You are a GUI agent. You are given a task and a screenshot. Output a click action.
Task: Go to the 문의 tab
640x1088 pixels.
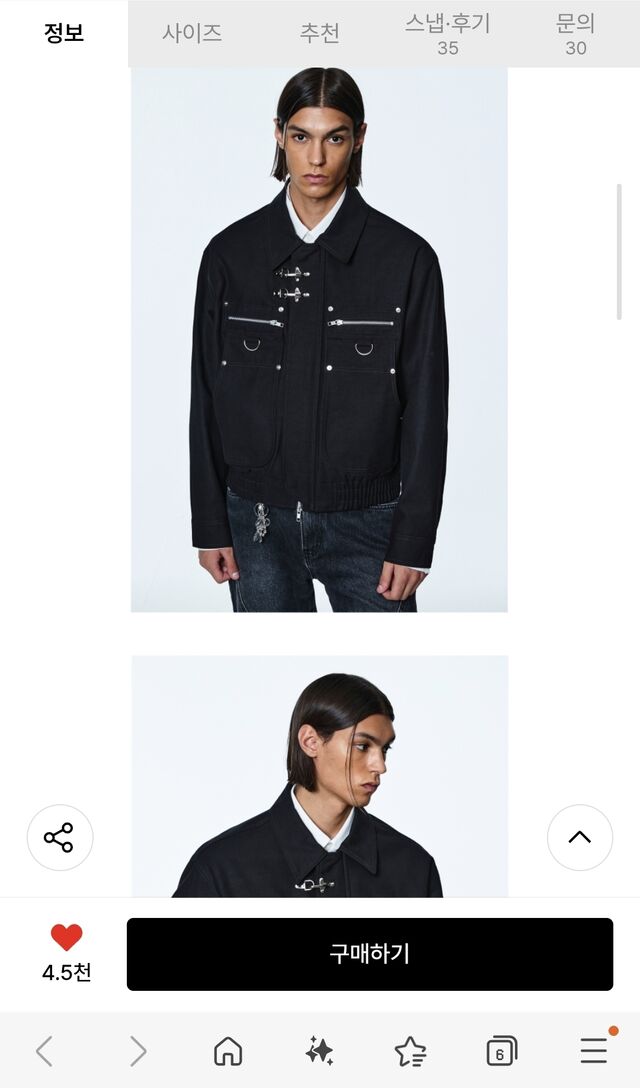(576, 33)
